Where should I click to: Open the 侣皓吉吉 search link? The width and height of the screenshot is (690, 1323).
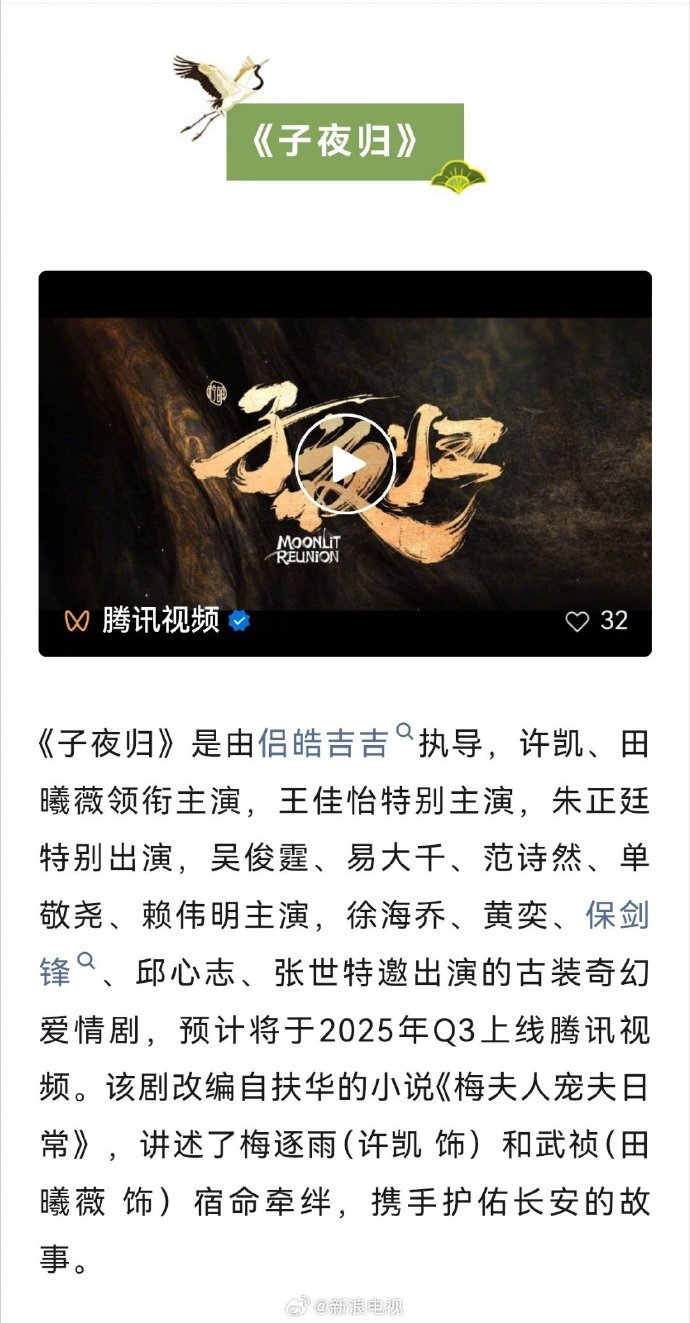tap(324, 743)
